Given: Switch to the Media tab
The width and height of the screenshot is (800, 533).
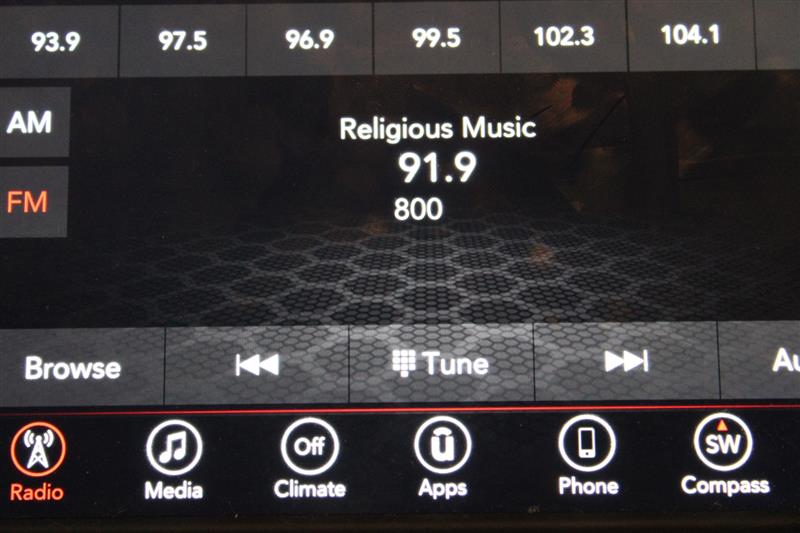Looking at the screenshot, I should click(174, 460).
